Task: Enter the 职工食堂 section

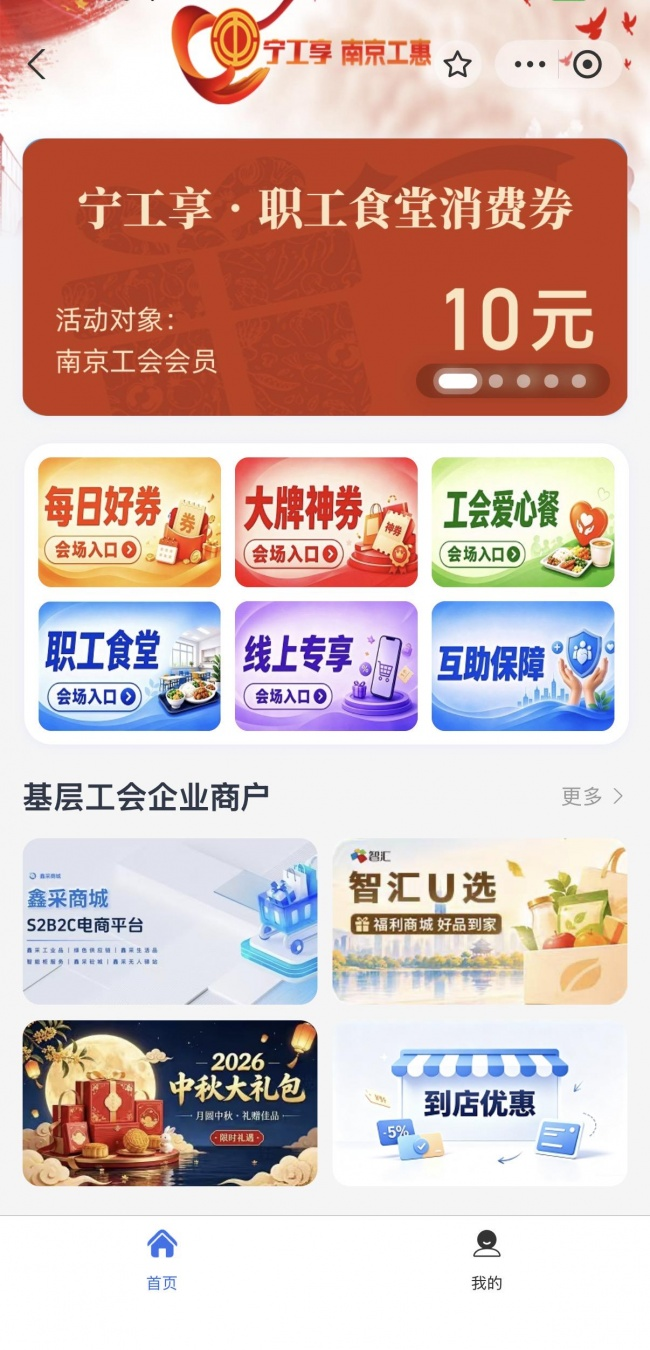Action: point(129,666)
